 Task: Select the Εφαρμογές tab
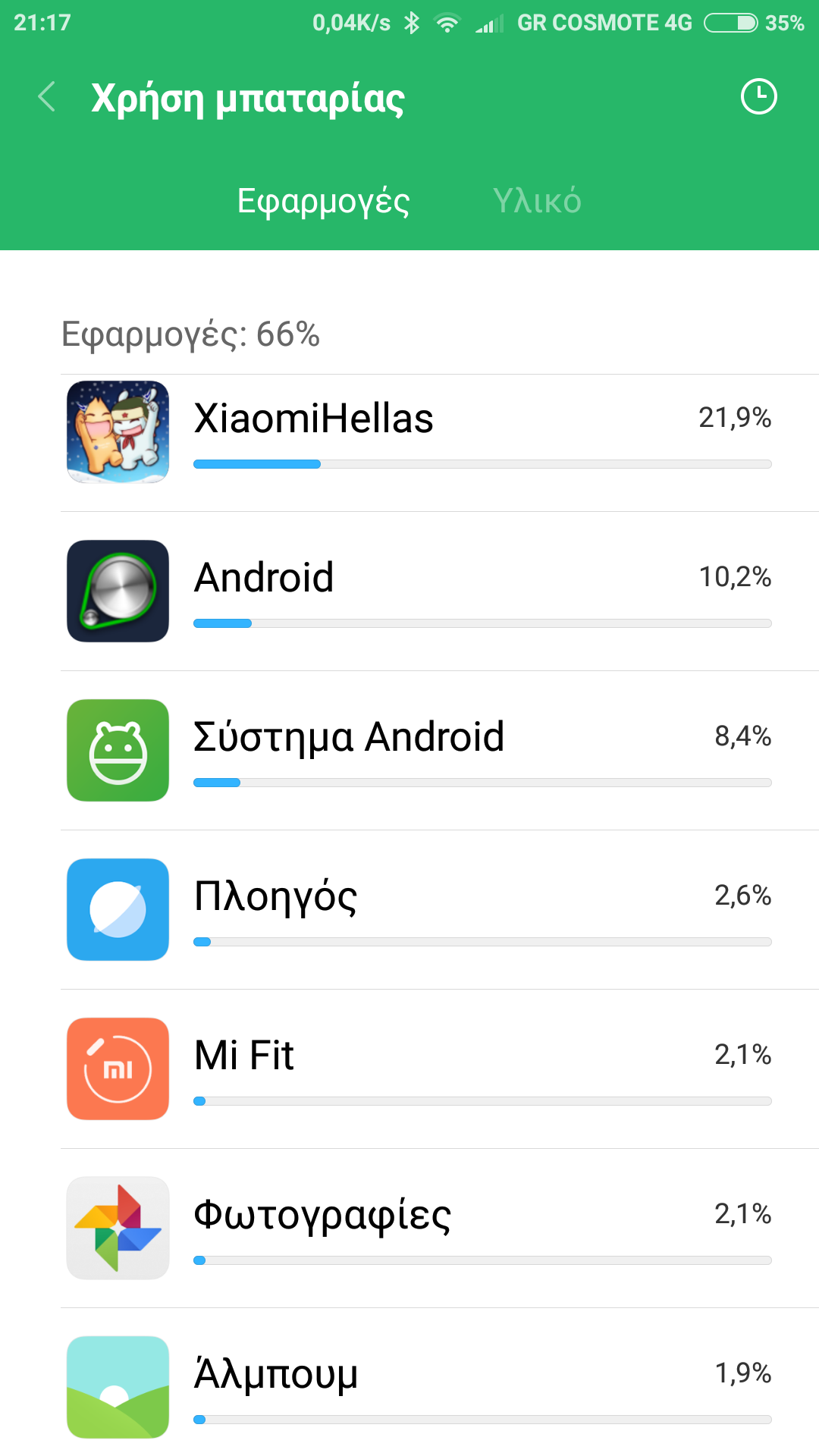(324, 202)
